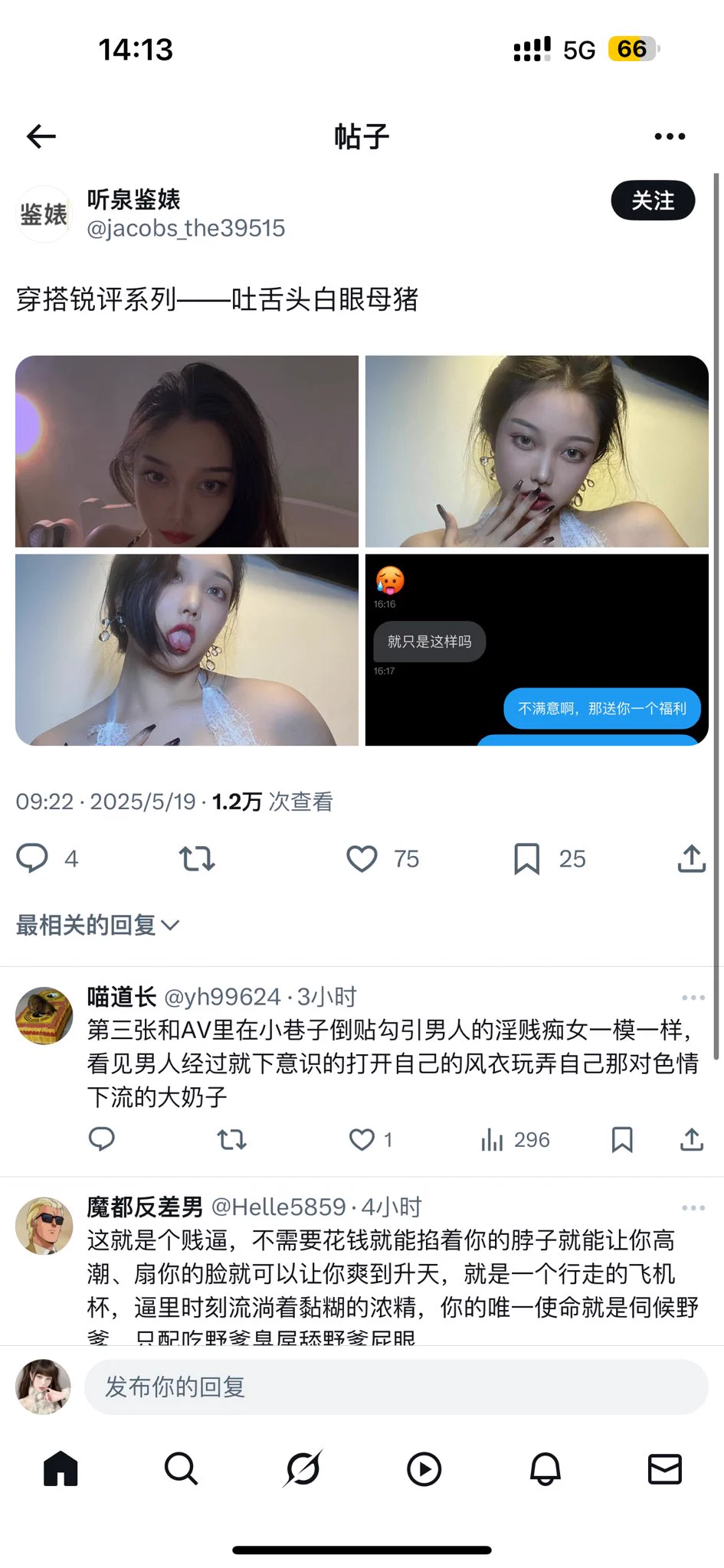Bookmark the main post with 25 saves
This screenshot has height=1568, width=724.
tap(526, 858)
